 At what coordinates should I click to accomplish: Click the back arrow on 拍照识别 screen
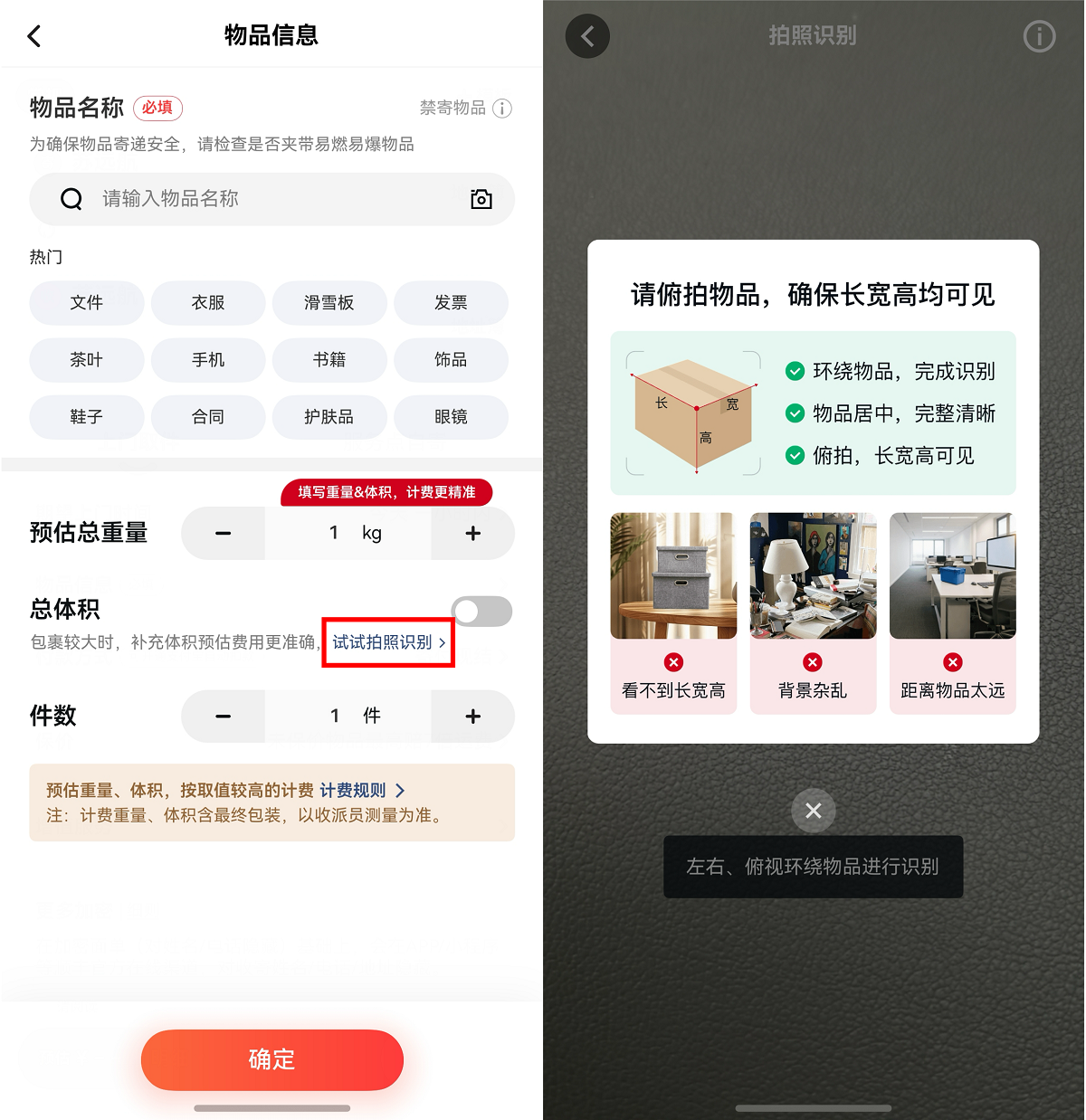point(587,36)
